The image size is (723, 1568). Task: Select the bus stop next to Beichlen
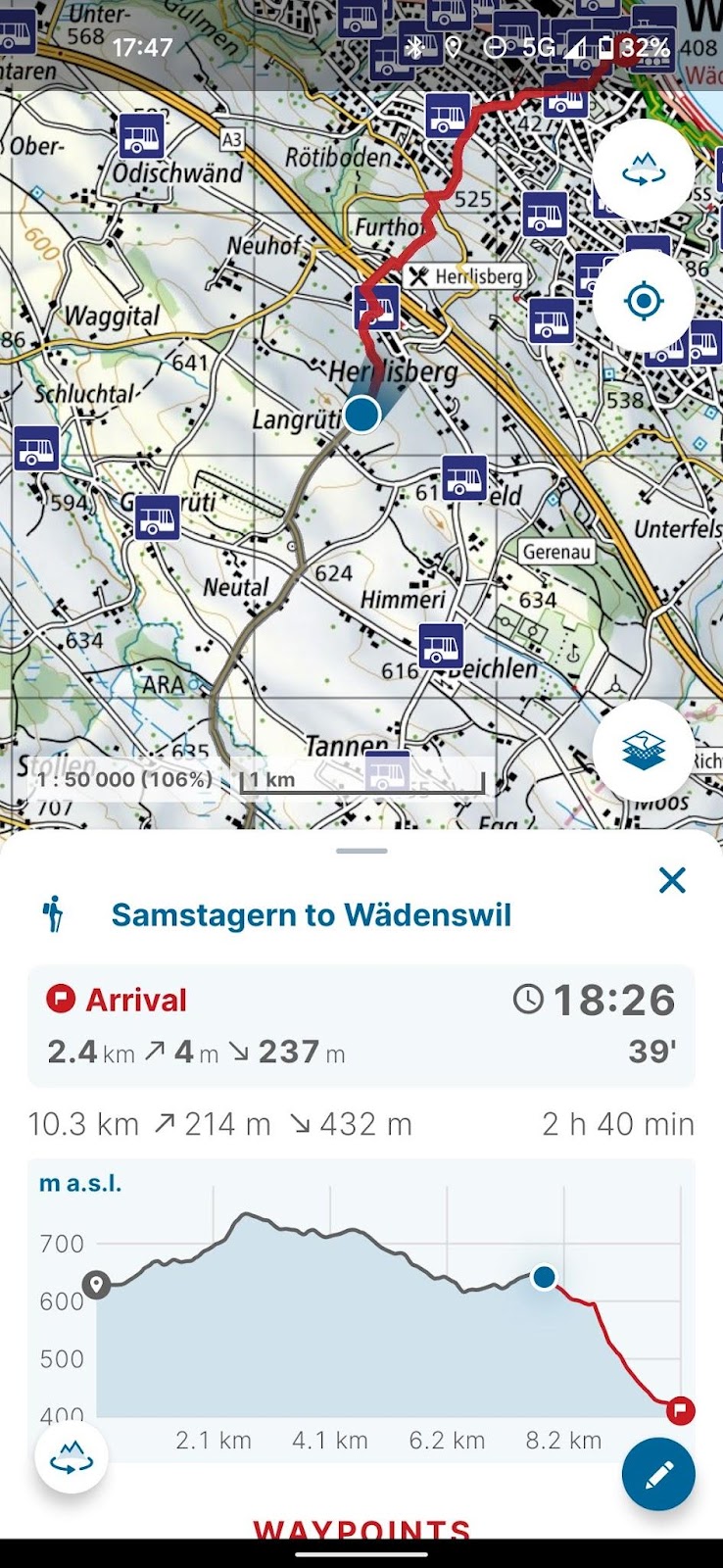(441, 646)
